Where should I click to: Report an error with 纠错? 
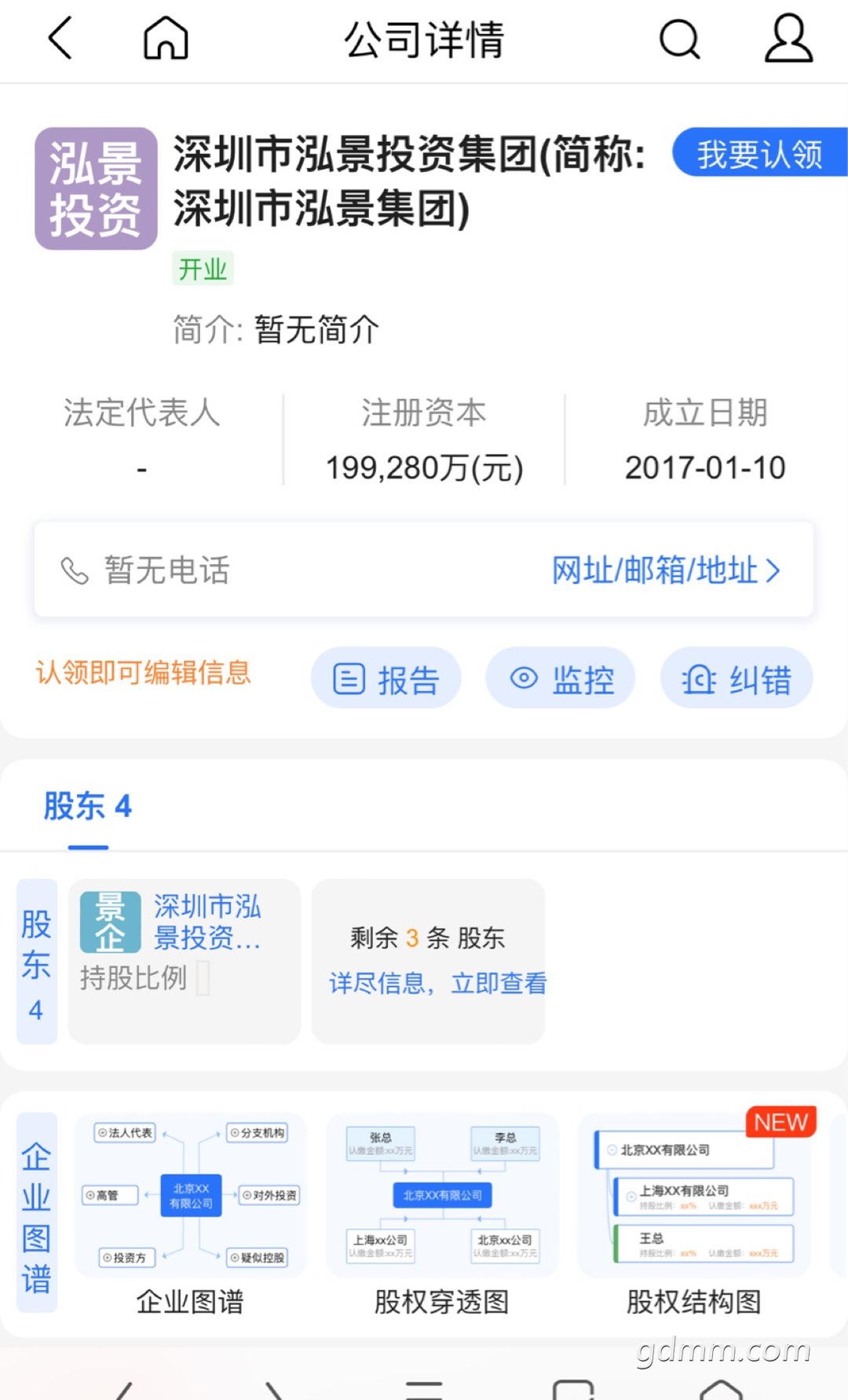pyautogui.click(x=737, y=679)
